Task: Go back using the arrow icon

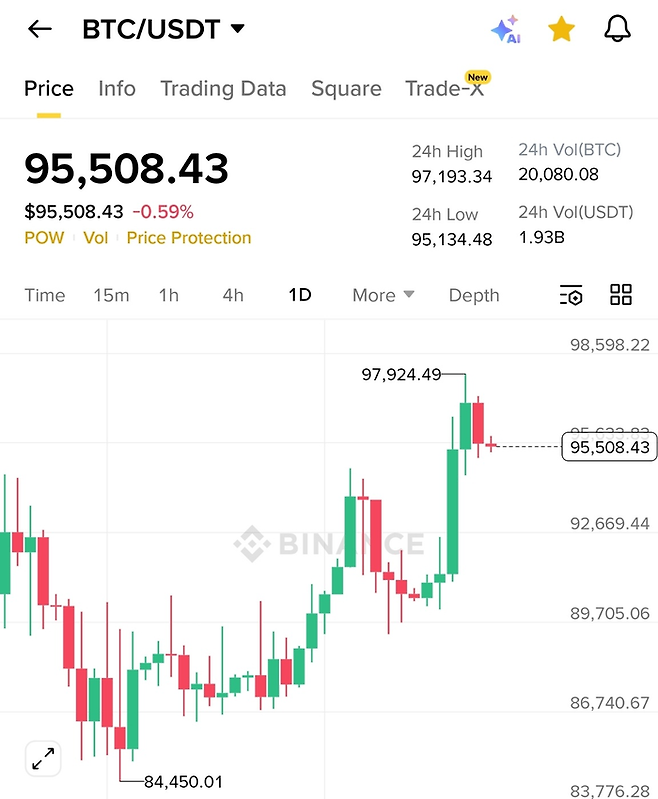Action: coord(40,29)
